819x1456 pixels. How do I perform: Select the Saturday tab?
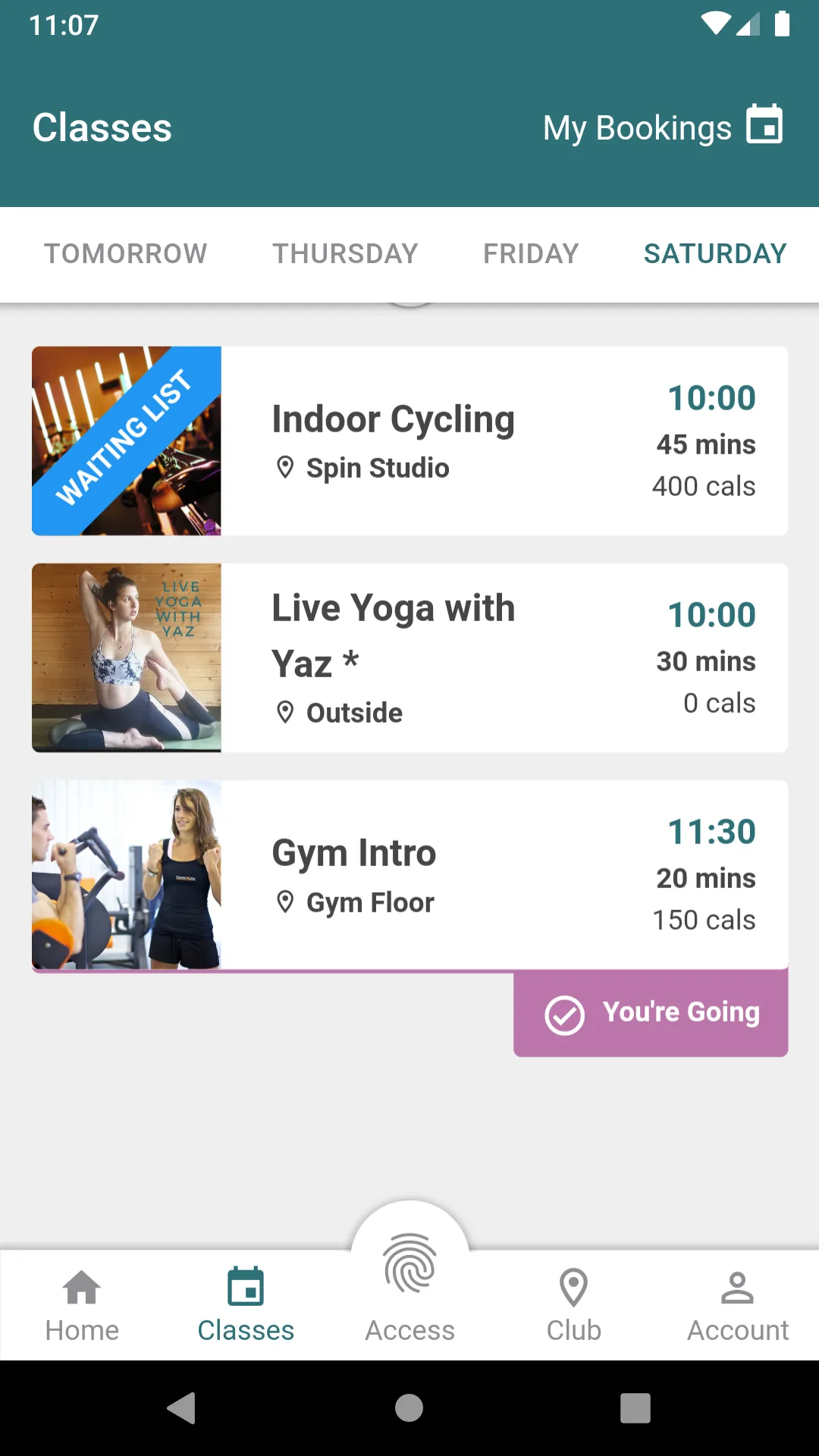tap(715, 254)
